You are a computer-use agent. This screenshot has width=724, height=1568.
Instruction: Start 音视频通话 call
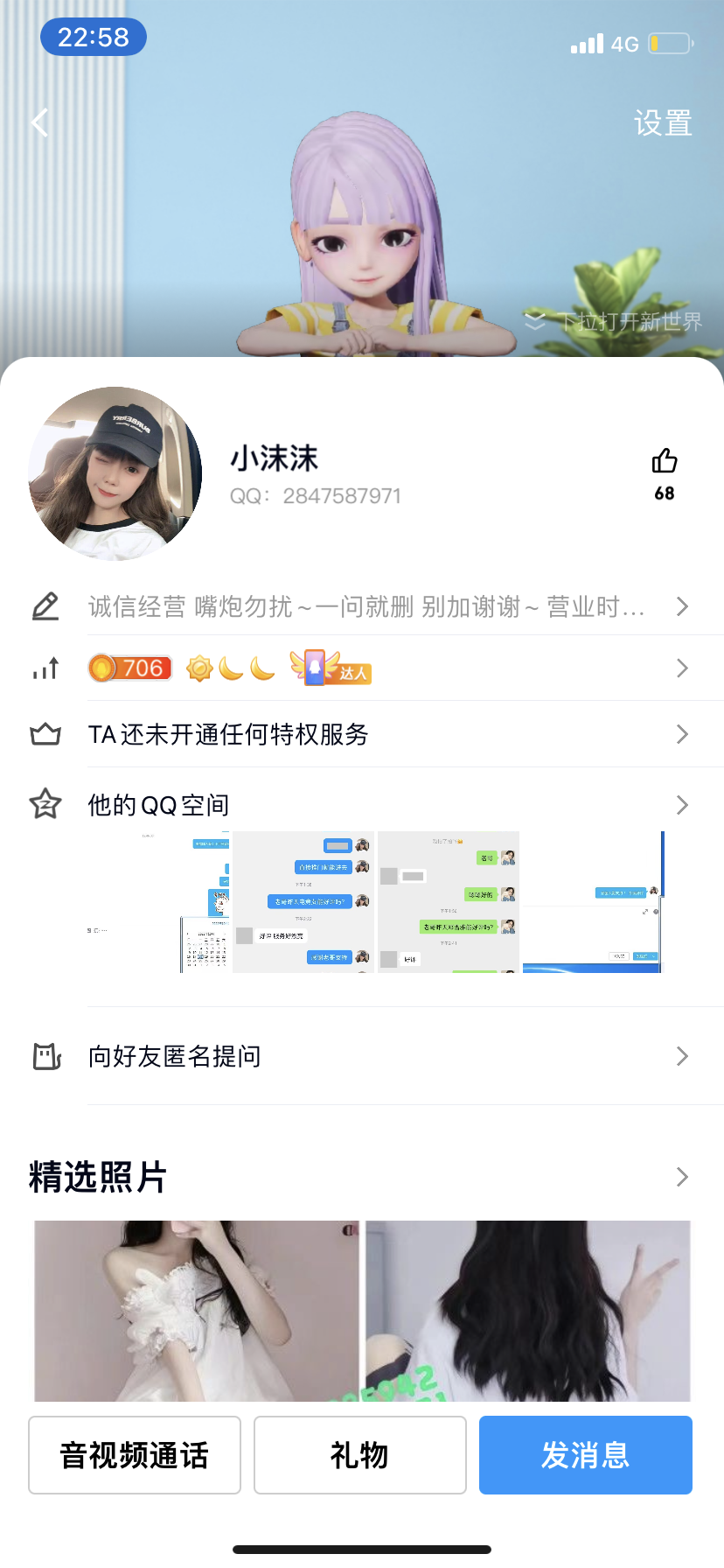coord(135,1455)
